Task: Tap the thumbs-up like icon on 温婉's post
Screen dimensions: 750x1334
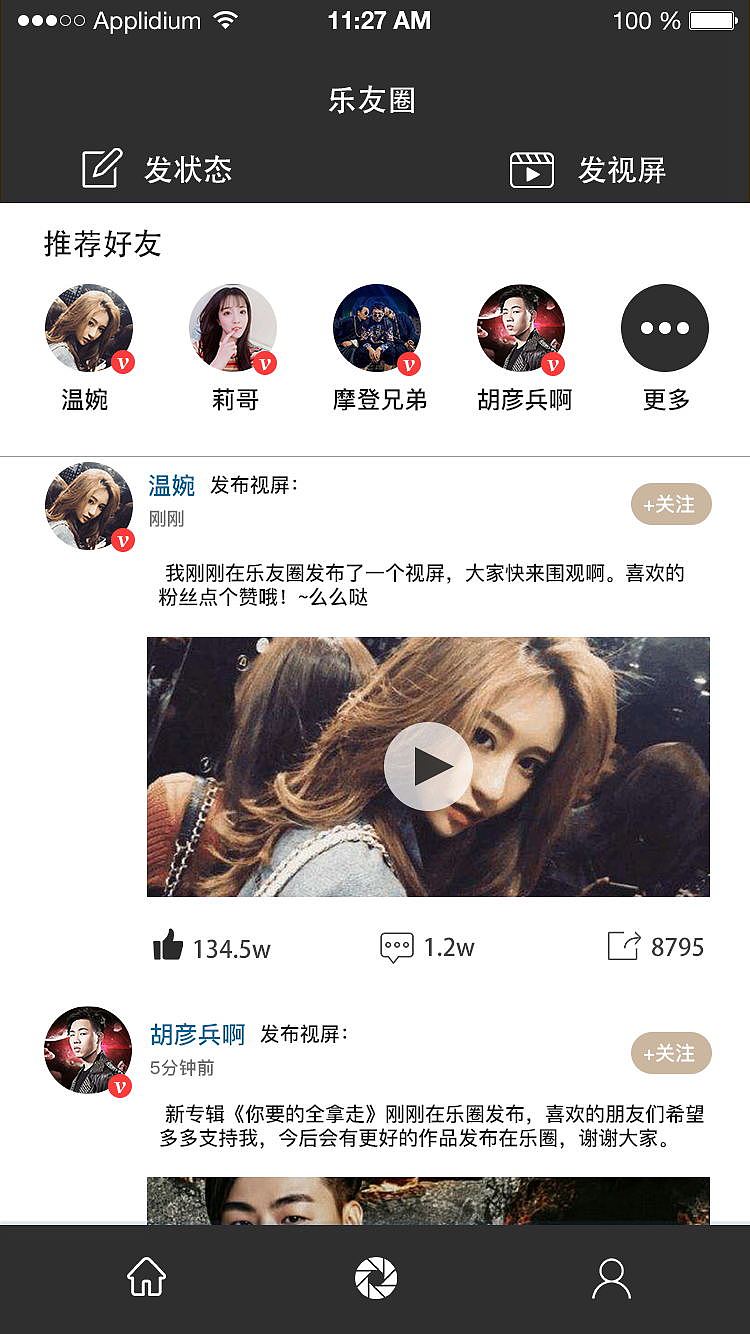Action: click(x=169, y=944)
